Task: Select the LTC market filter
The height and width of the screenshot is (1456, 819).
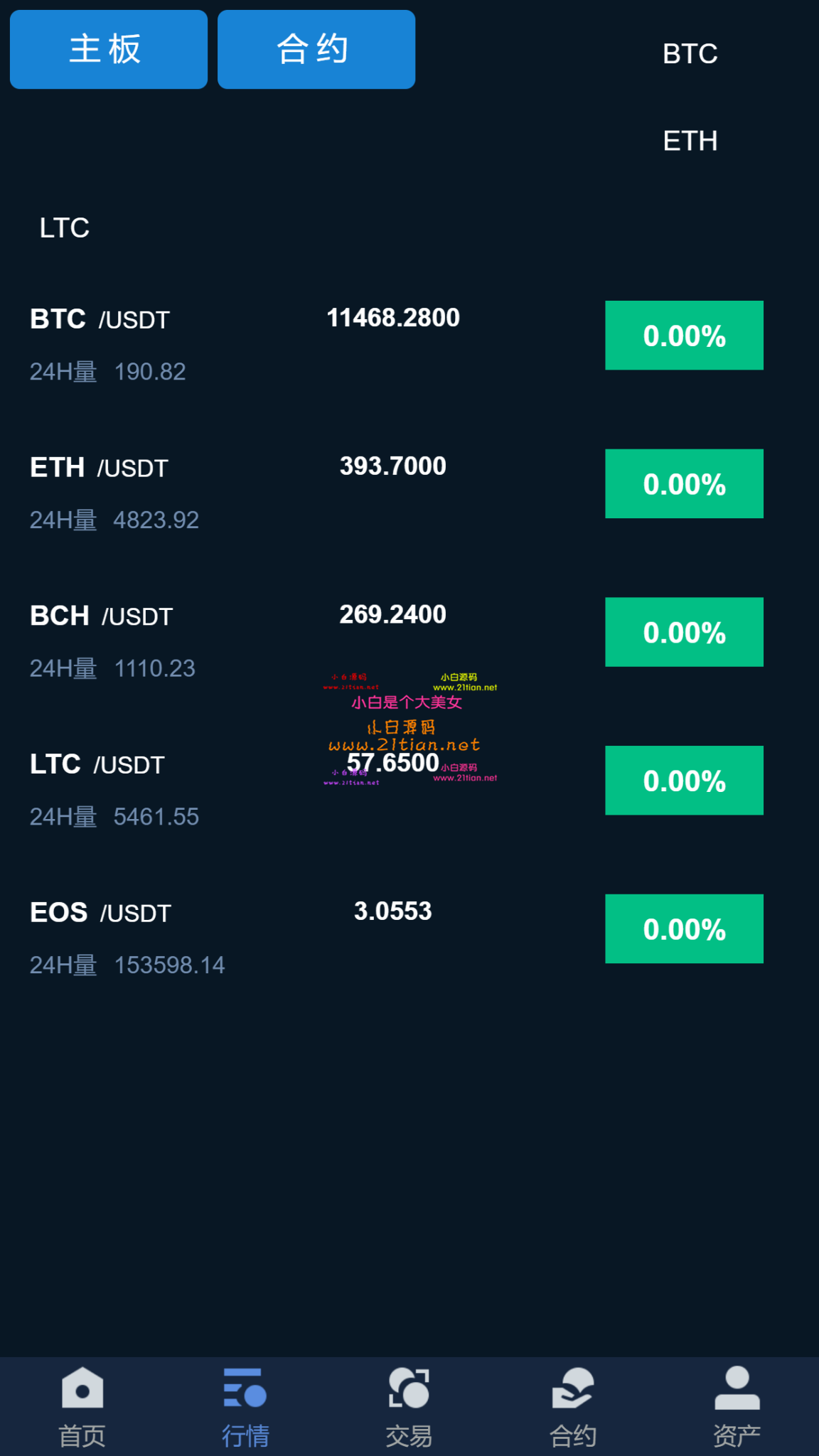Action: (65, 227)
